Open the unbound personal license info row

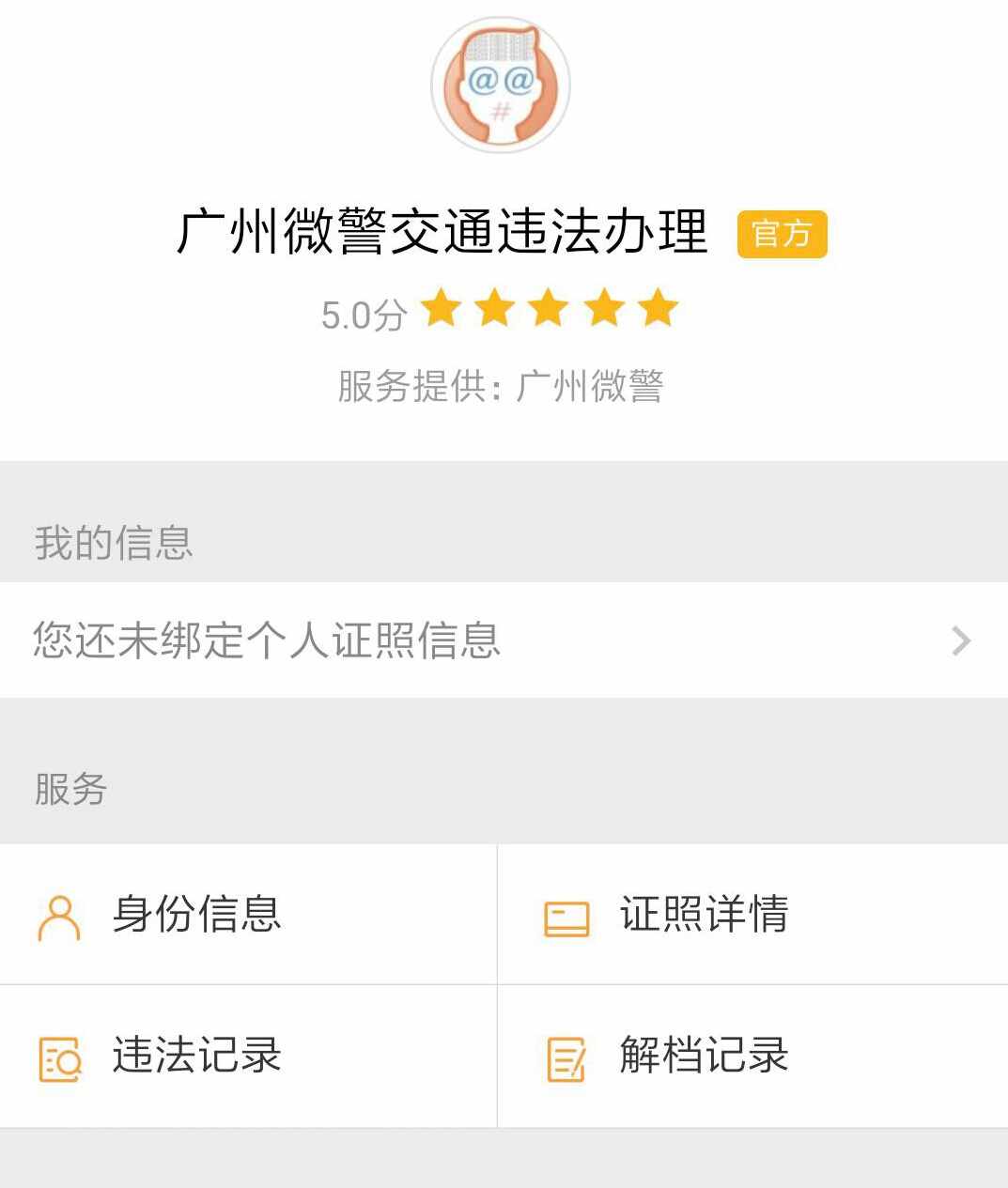504,640
